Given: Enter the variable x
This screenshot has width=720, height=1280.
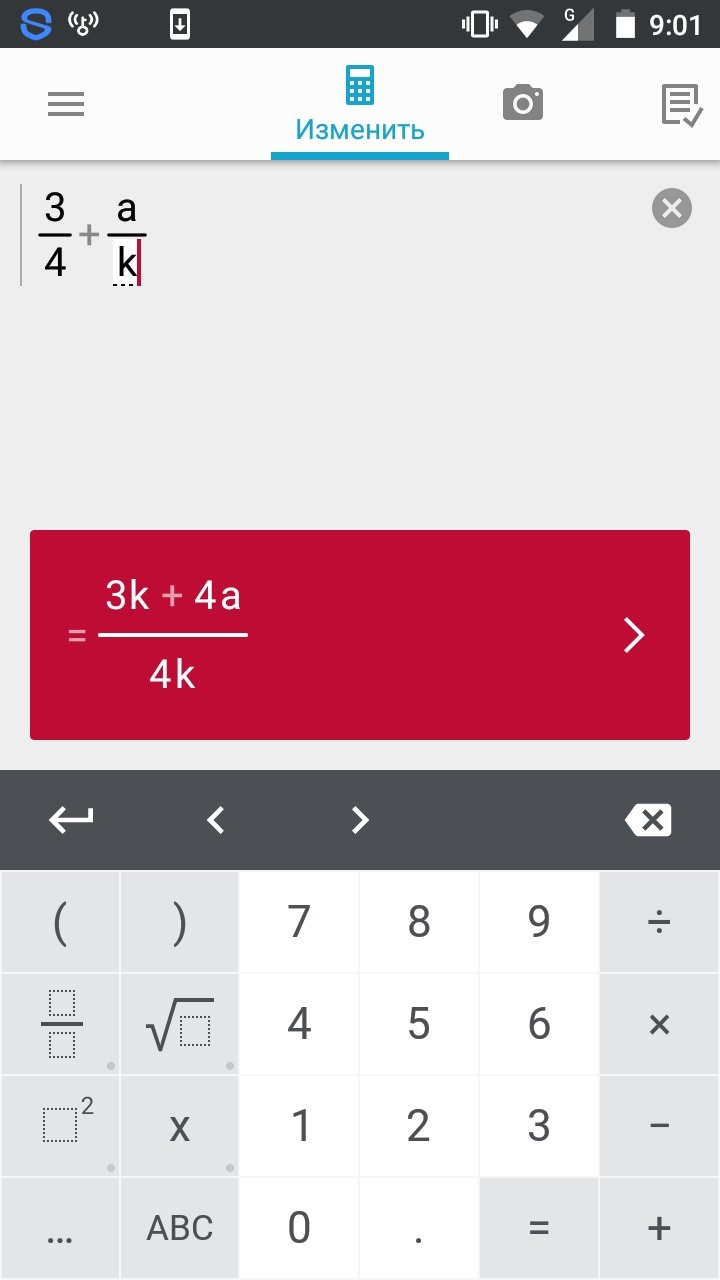Looking at the screenshot, I should click(180, 1127).
